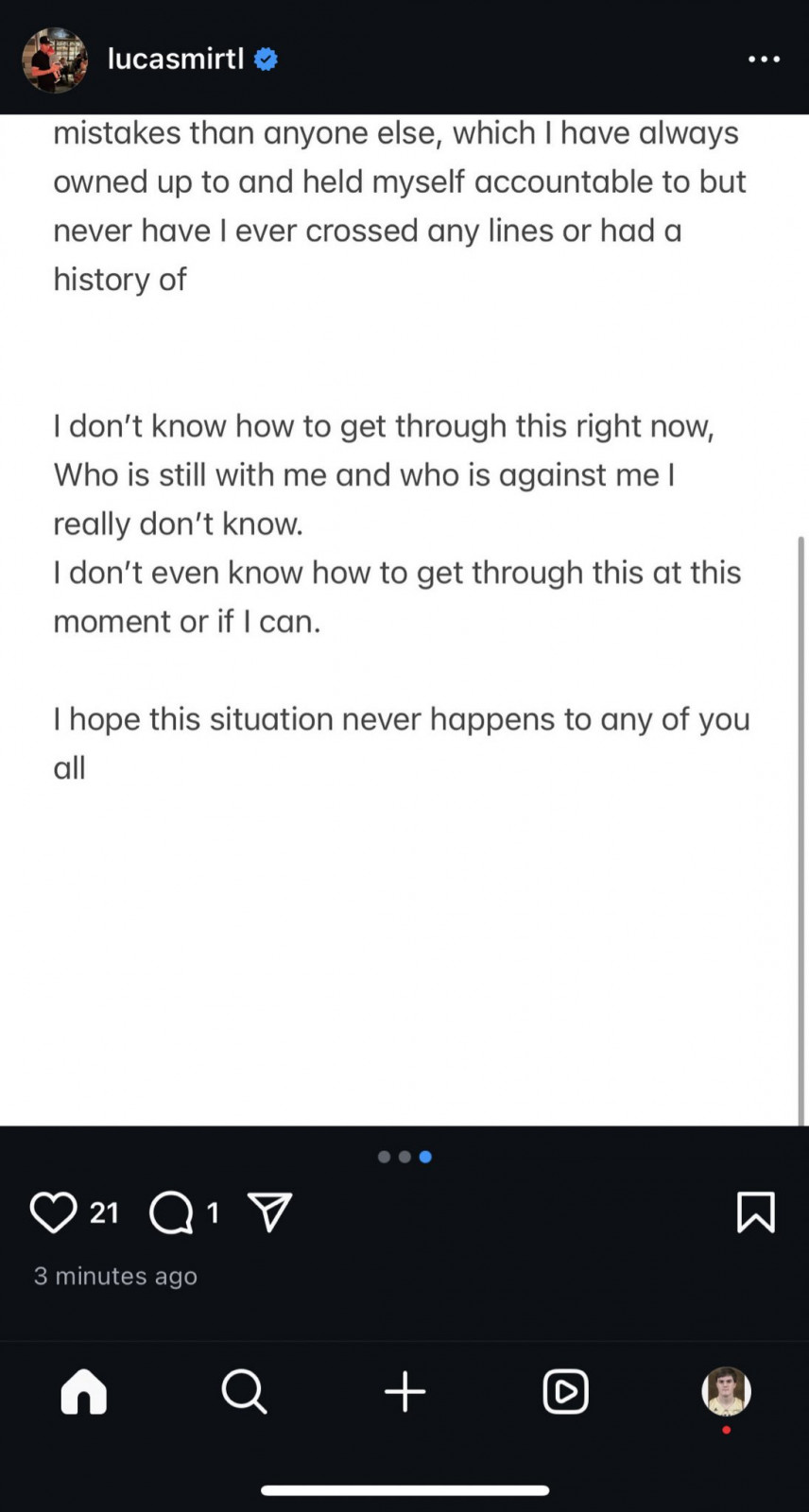Open the lucasmirtl username link

pyautogui.click(x=176, y=60)
